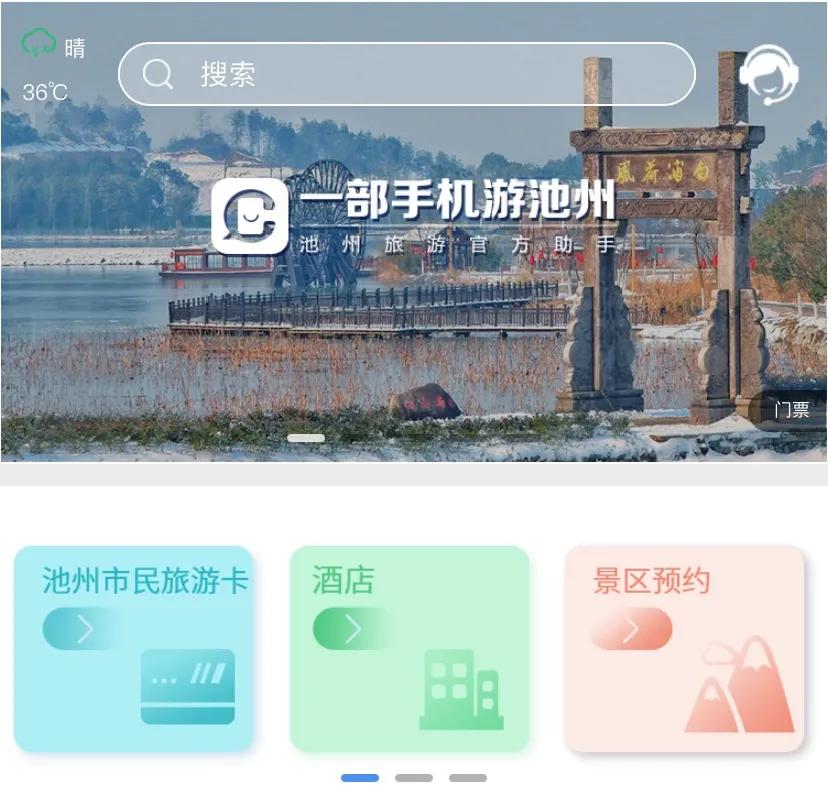Select the second page indicator dot under the cards
Viewport: 828px width, 811px height.
click(413, 778)
